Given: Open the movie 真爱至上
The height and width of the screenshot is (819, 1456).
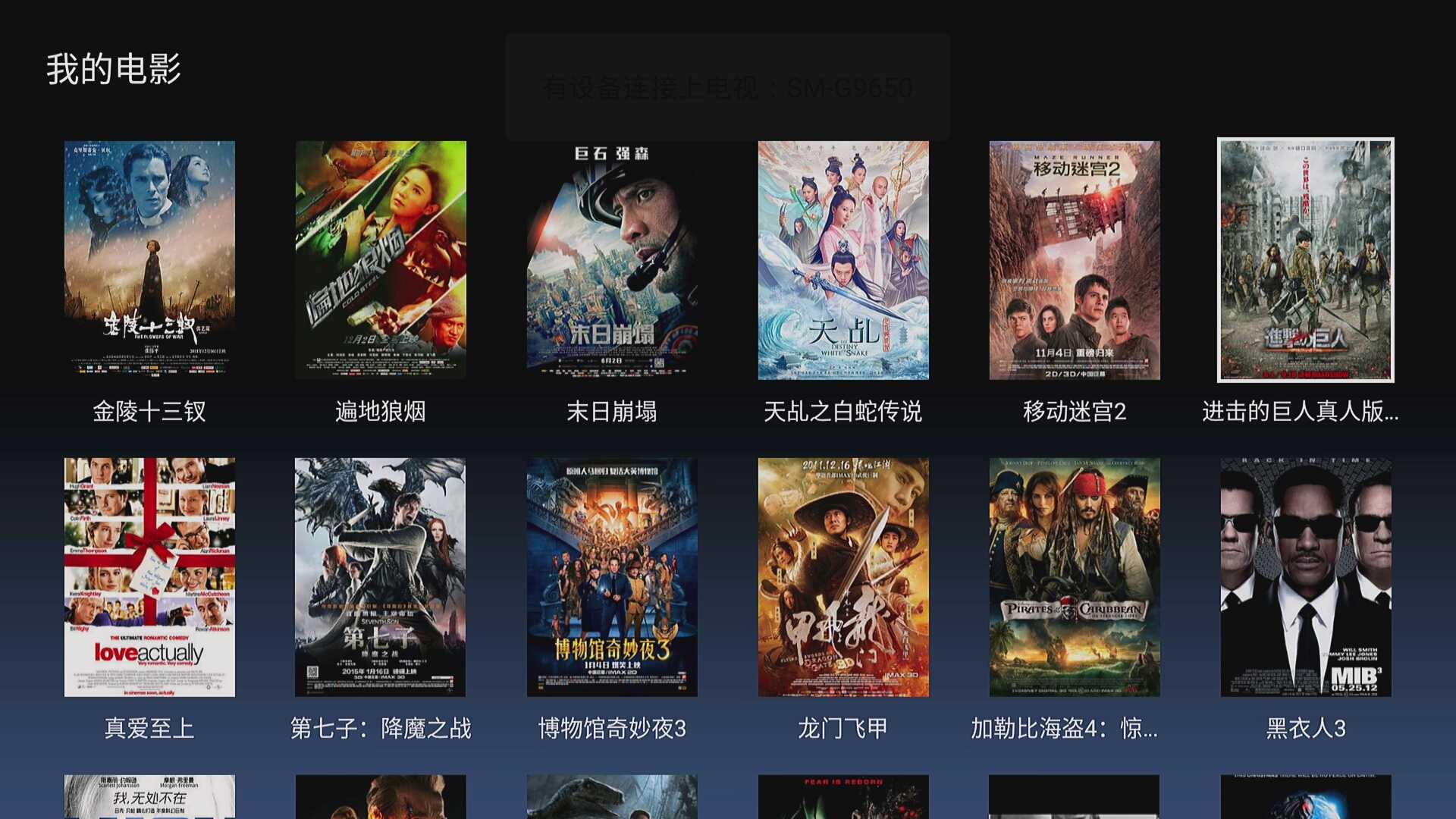Looking at the screenshot, I should tap(149, 577).
